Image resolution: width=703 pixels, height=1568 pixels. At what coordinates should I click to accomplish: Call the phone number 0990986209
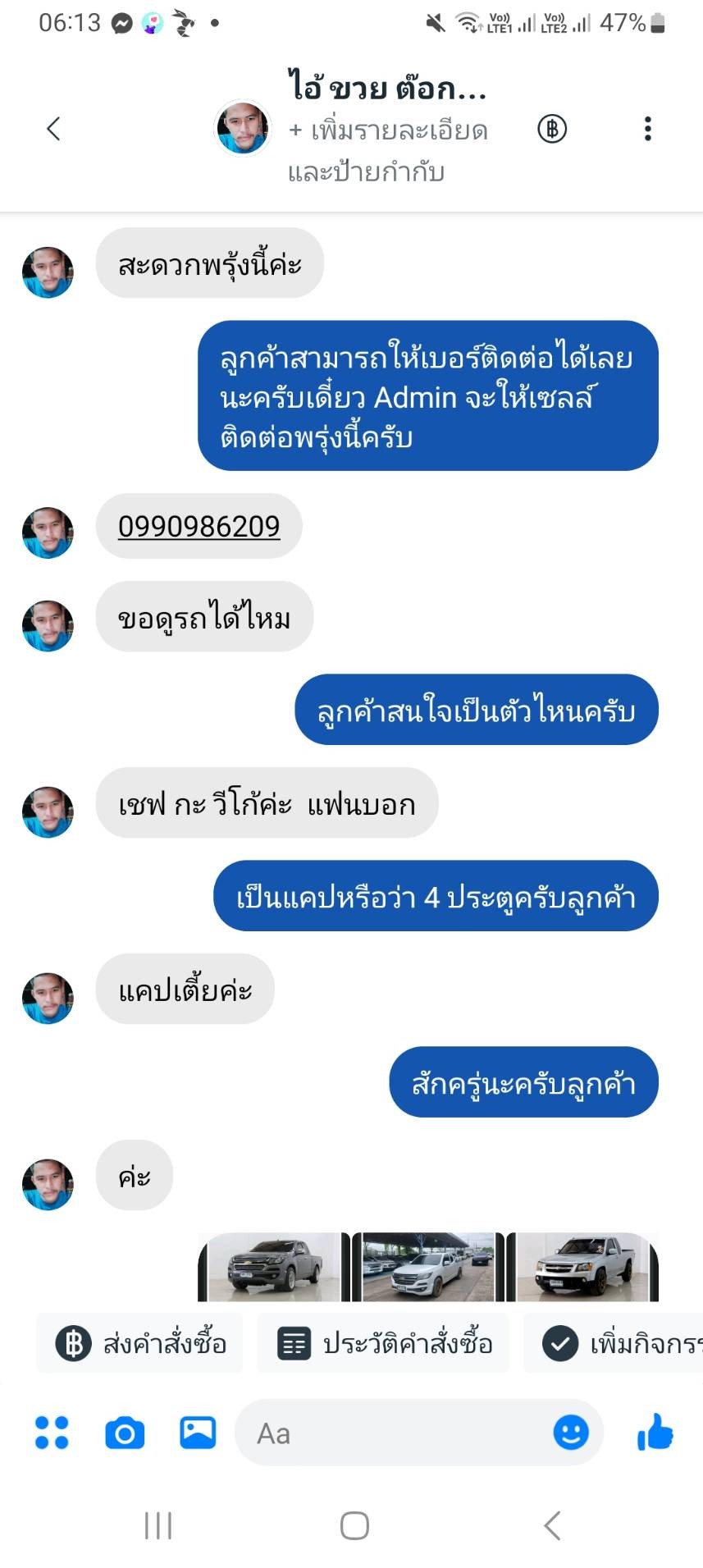point(199,526)
